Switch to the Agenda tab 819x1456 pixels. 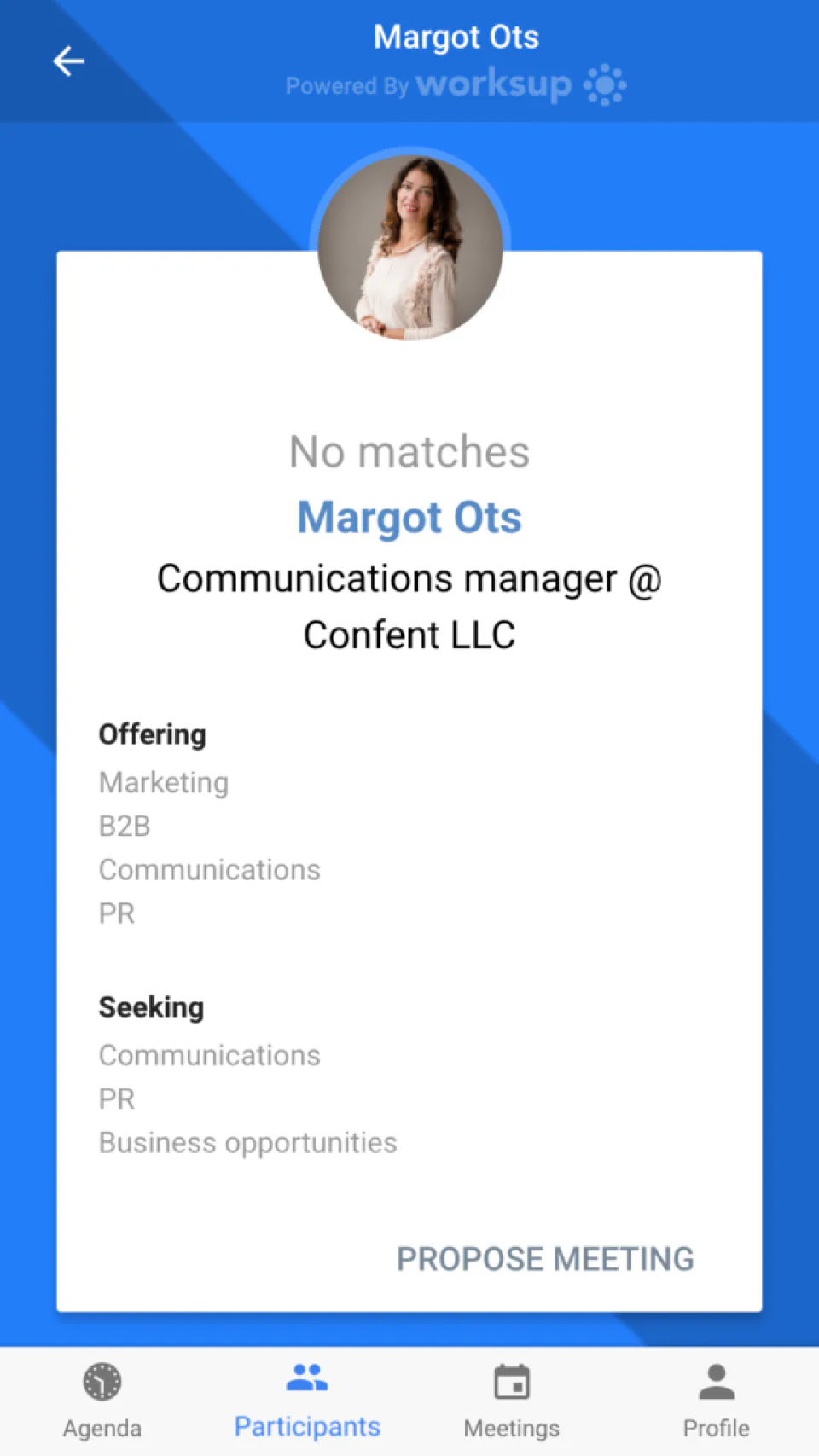[102, 1401]
